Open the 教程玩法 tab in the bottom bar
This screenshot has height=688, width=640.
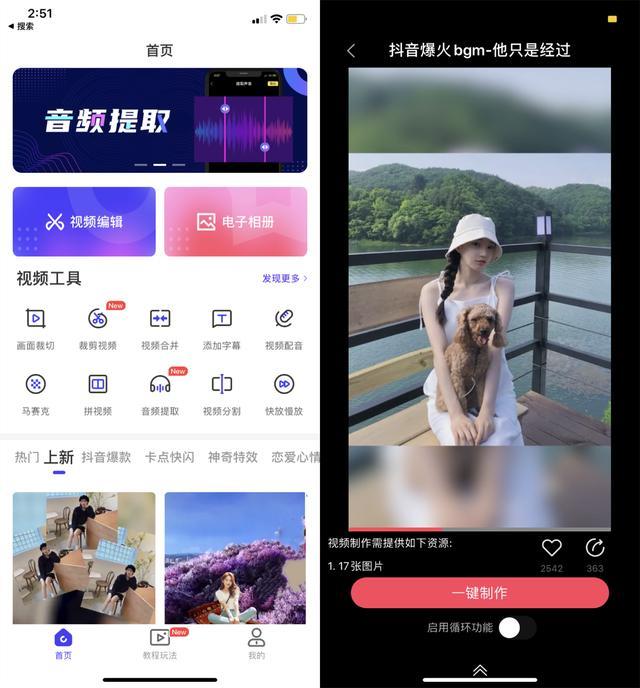tap(160, 643)
